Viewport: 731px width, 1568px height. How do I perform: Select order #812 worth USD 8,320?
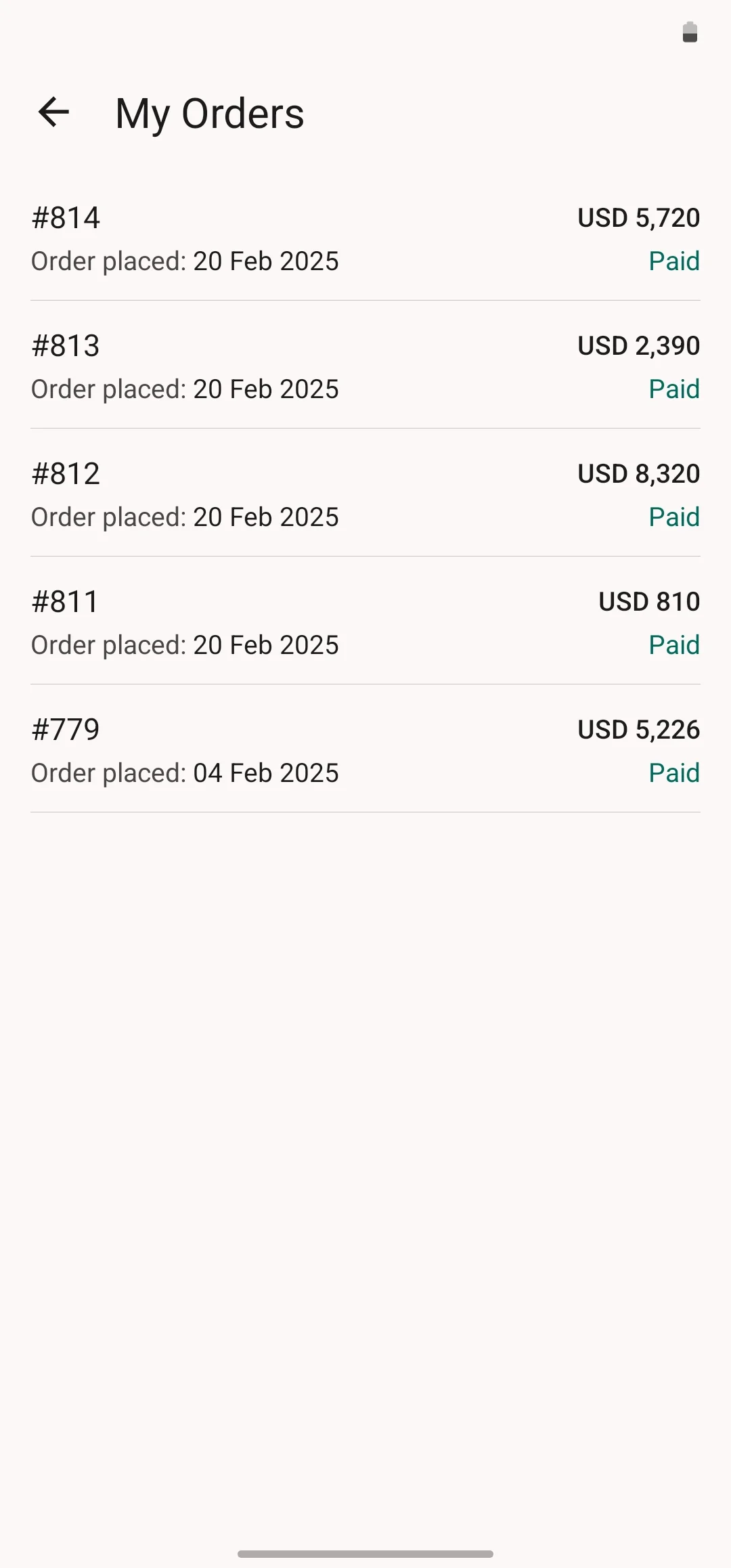365,494
